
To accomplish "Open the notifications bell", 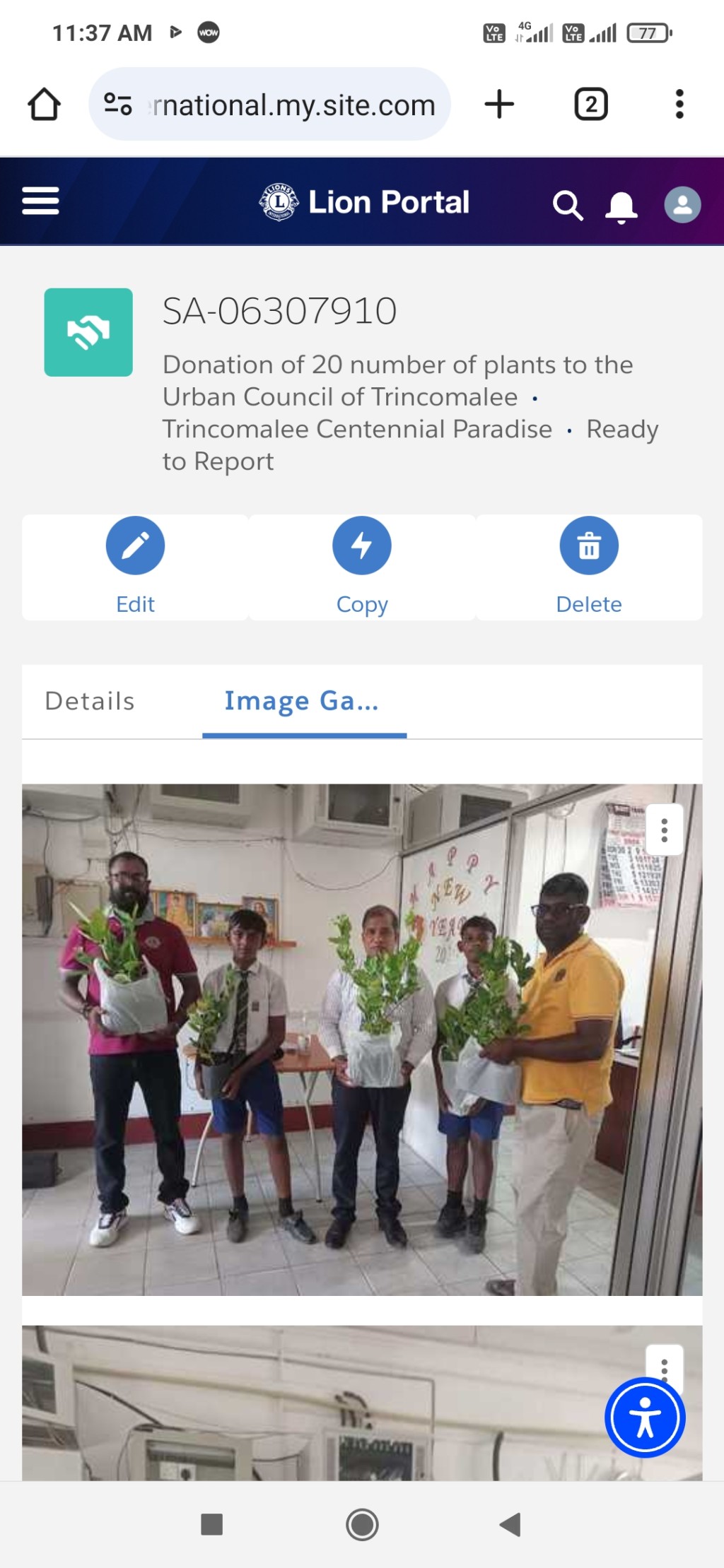I will click(621, 206).
